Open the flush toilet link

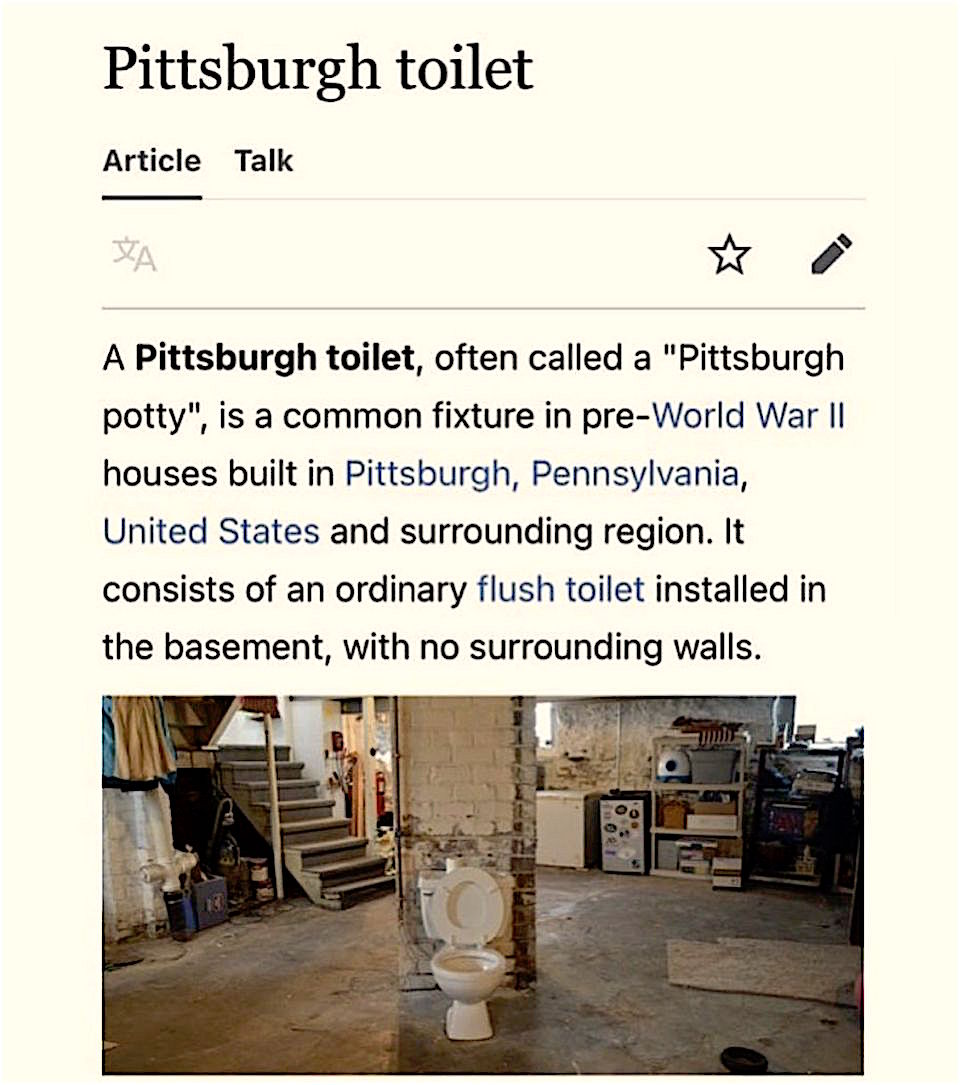561,589
